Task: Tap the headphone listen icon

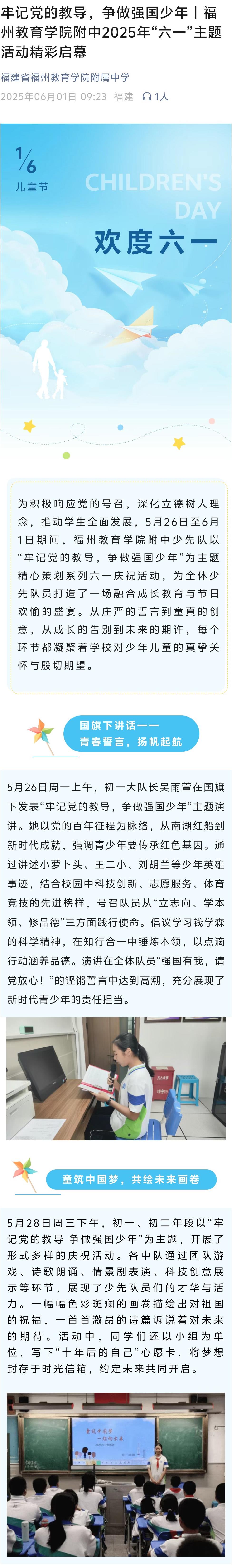Action: [147, 97]
